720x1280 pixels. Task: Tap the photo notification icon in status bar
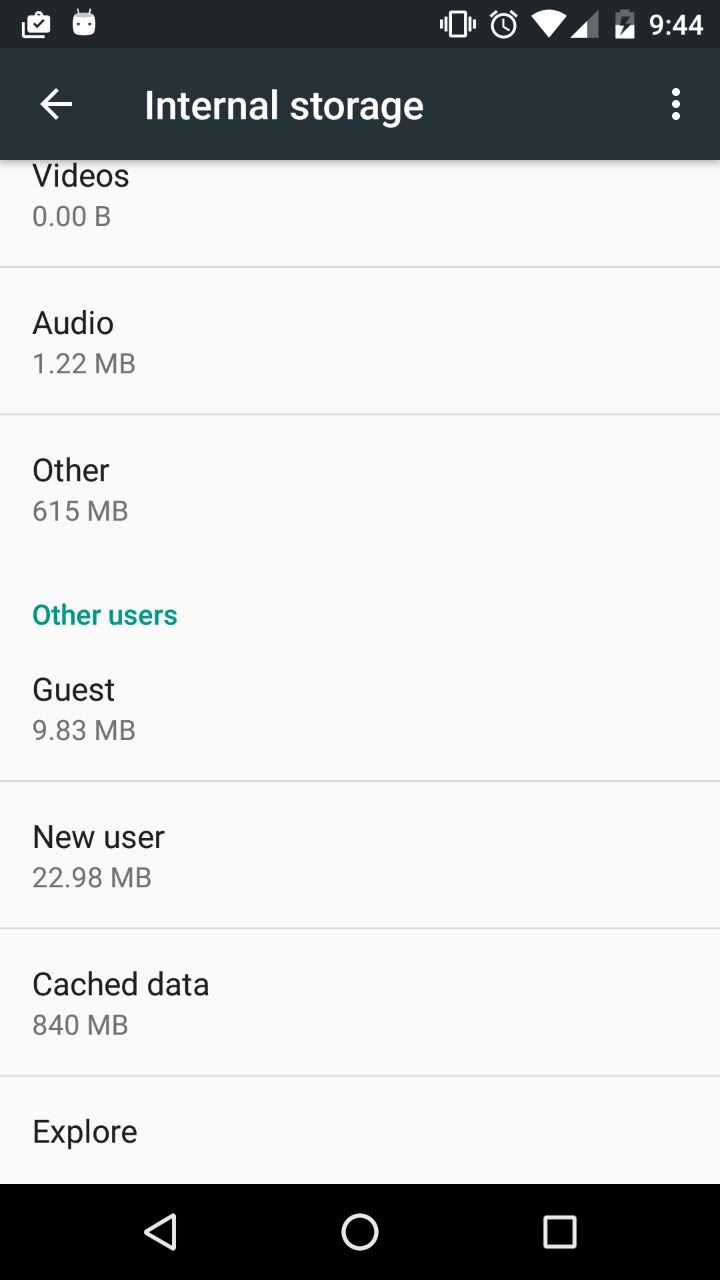[36, 23]
